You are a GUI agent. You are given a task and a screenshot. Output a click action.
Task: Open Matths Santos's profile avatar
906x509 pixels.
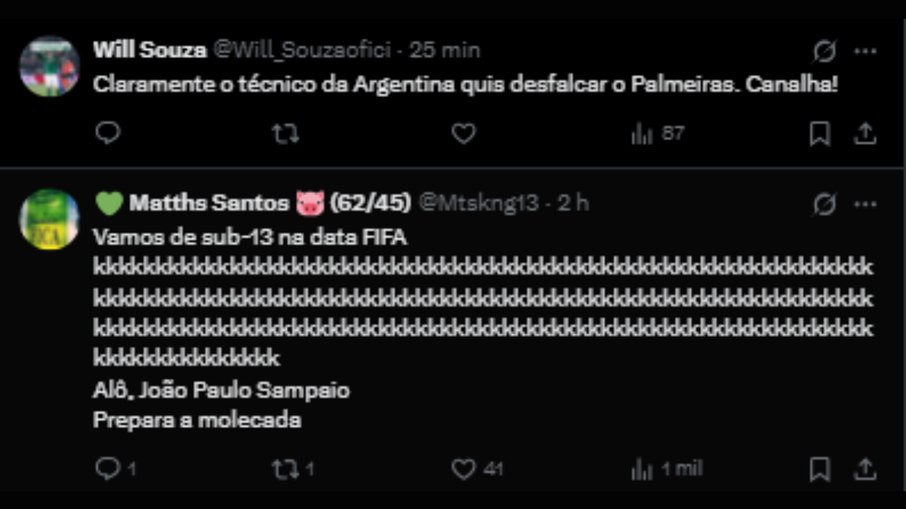click(x=49, y=219)
